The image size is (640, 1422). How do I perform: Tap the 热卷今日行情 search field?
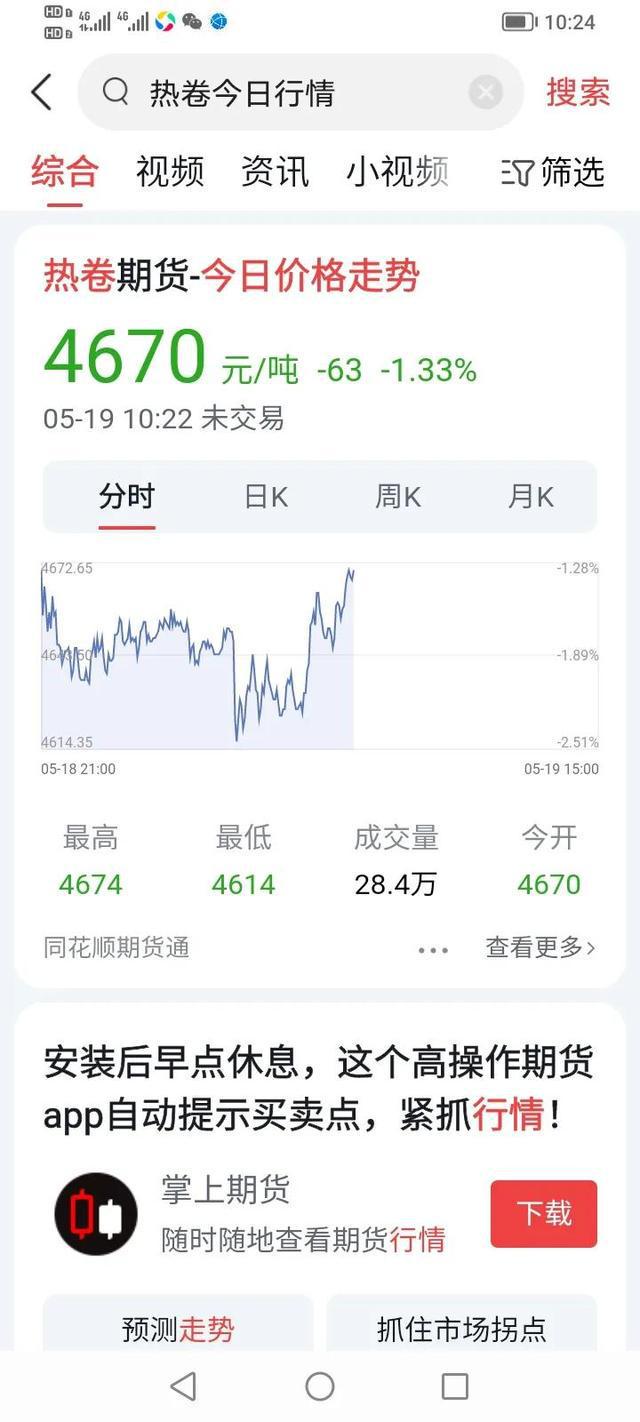click(300, 92)
